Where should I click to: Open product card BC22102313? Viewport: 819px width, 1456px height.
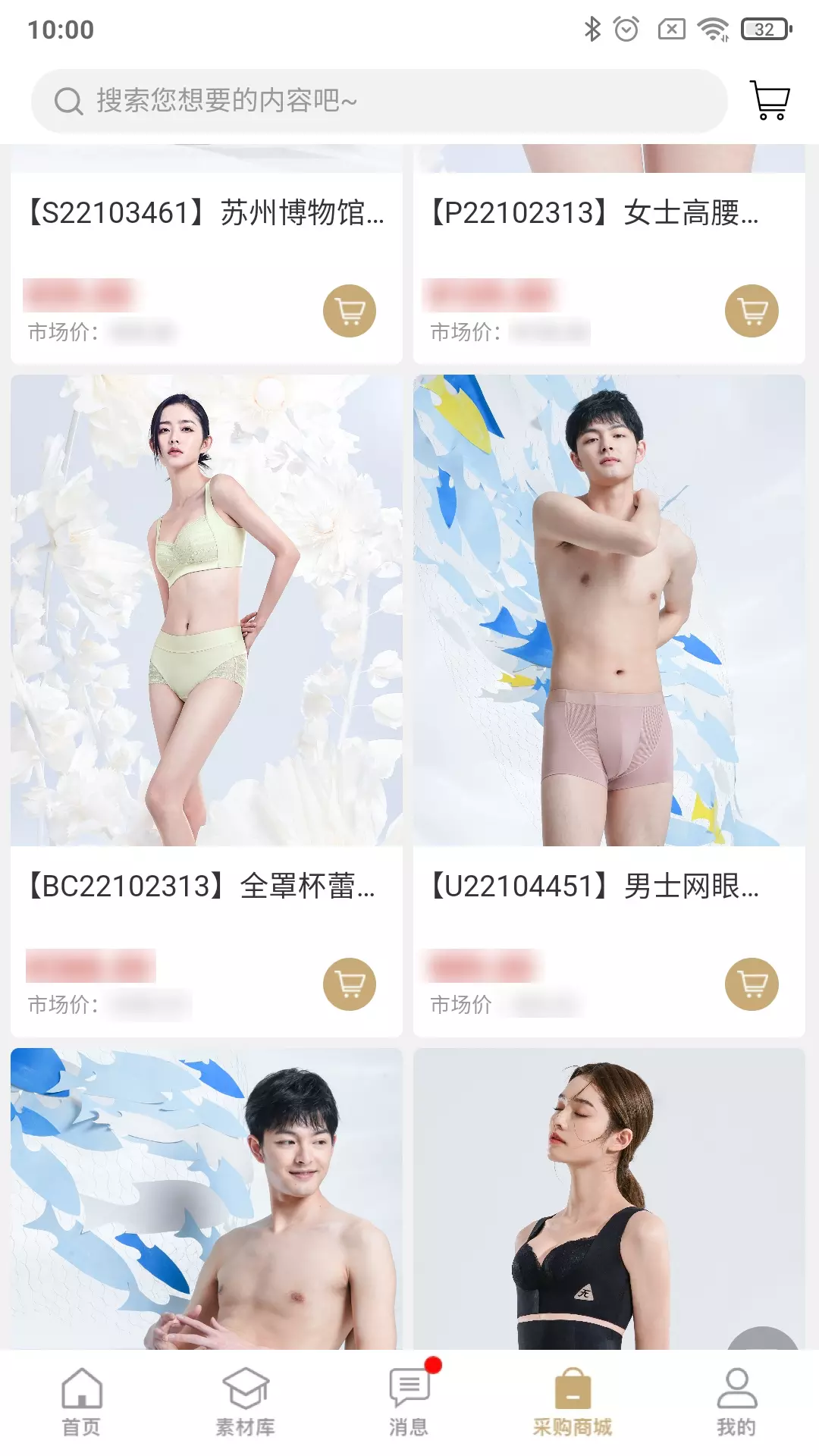pos(206,706)
